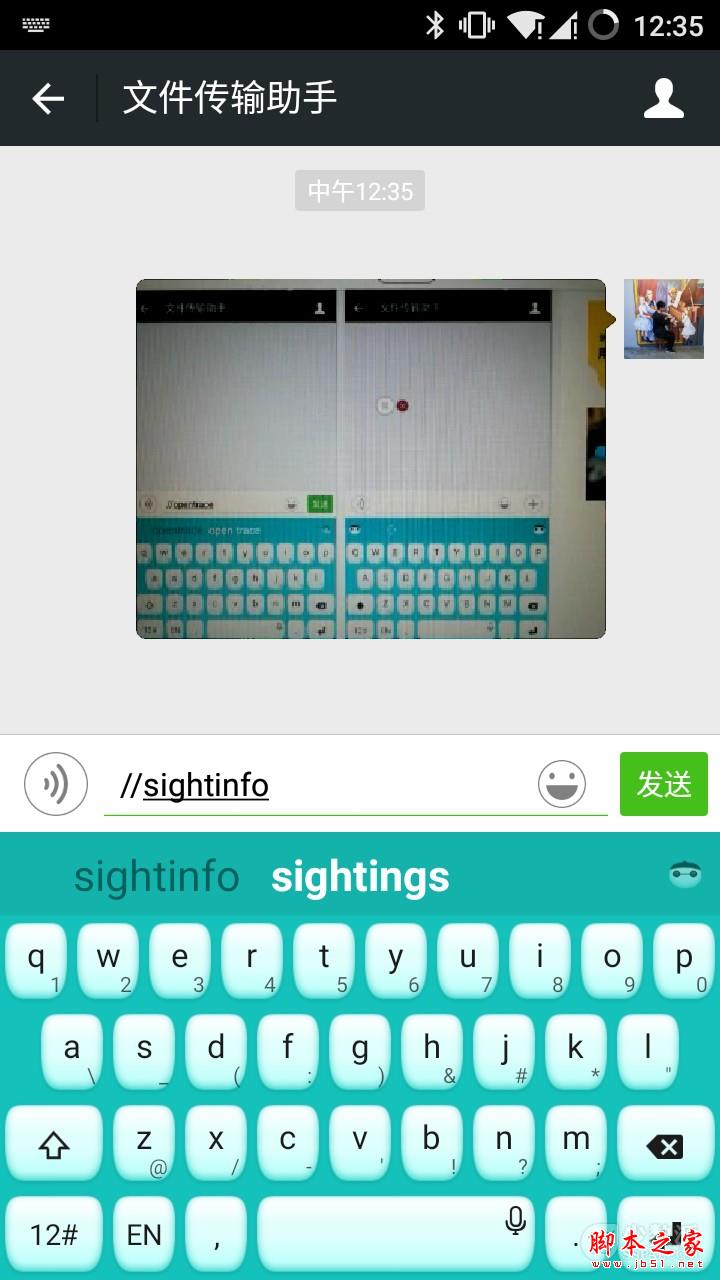Send the message with 发送
Image resolution: width=720 pixels, height=1280 pixels.
click(x=663, y=784)
